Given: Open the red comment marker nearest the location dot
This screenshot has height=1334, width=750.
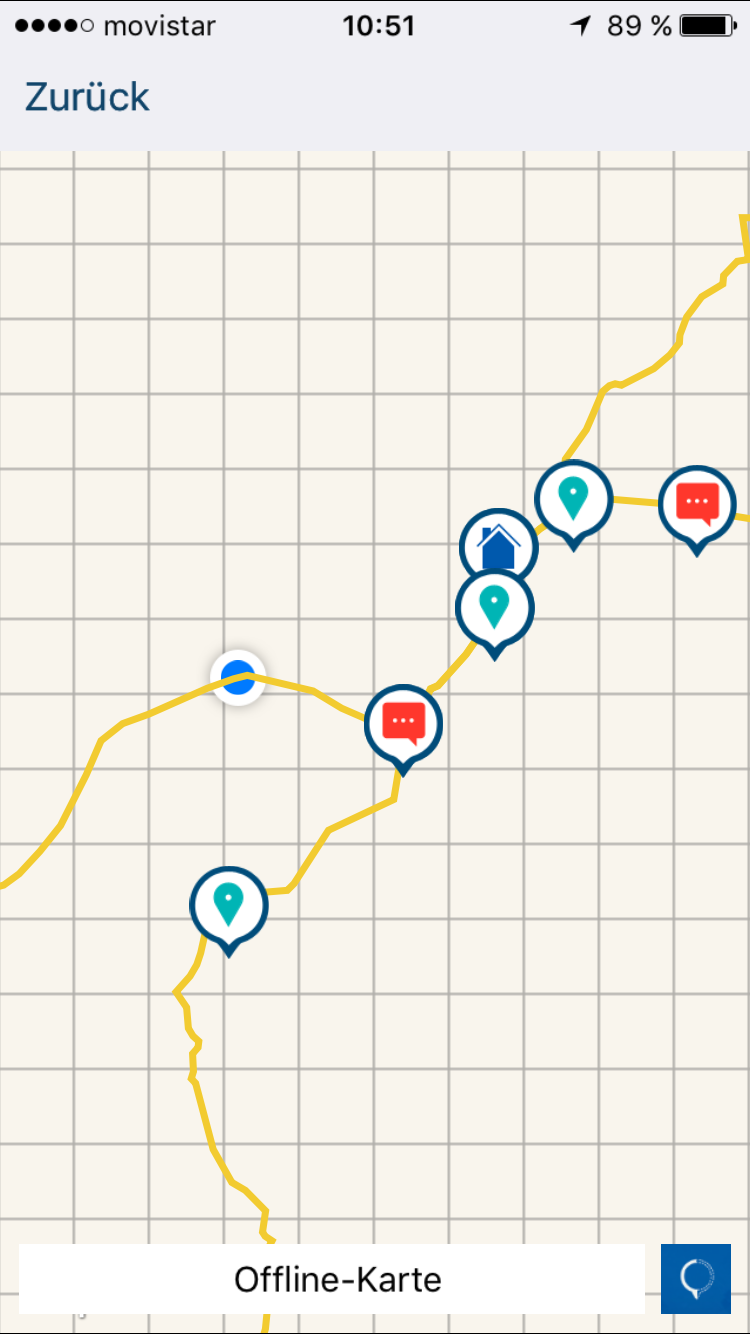Looking at the screenshot, I should (403, 723).
